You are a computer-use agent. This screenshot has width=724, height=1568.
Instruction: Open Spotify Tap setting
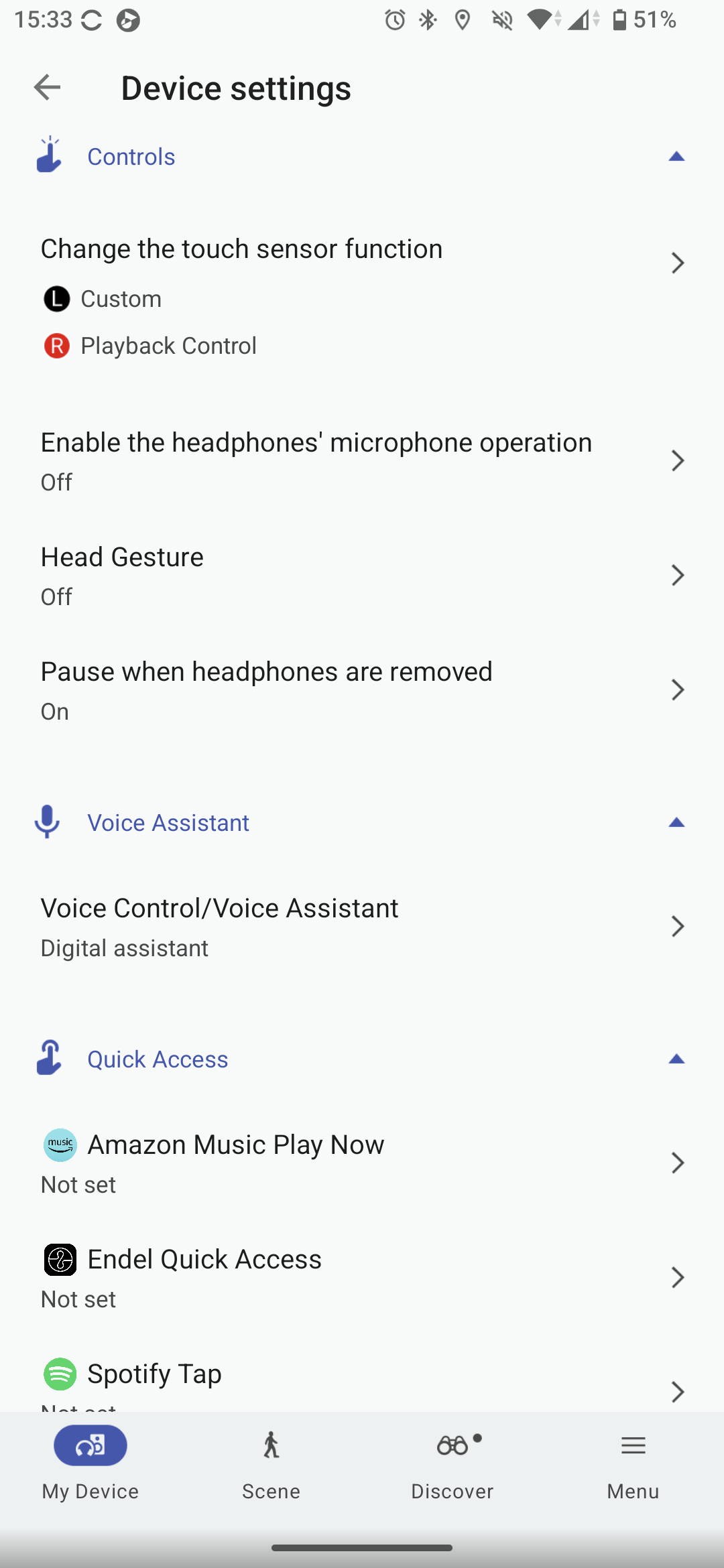[362, 1380]
